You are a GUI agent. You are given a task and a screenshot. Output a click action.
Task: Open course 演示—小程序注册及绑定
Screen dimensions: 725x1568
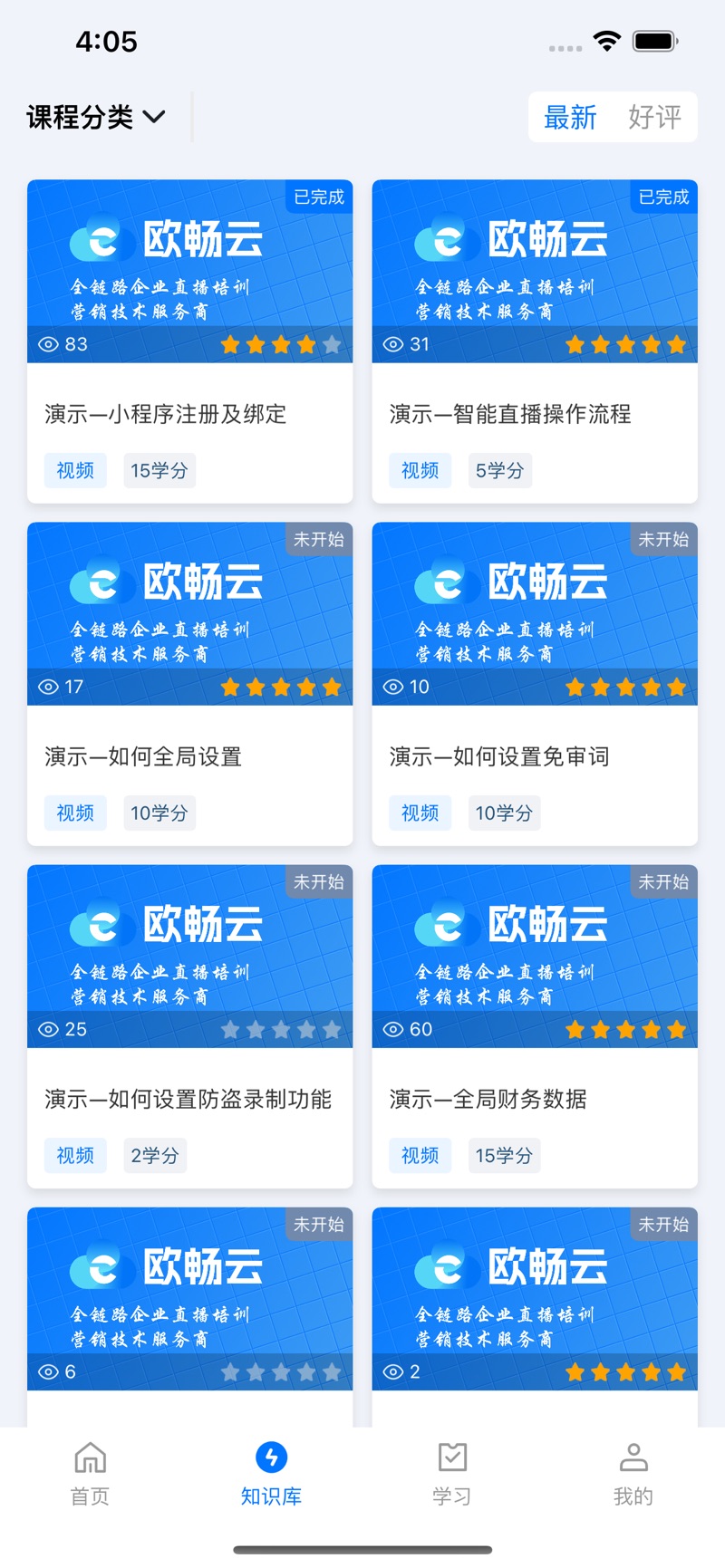click(189, 341)
